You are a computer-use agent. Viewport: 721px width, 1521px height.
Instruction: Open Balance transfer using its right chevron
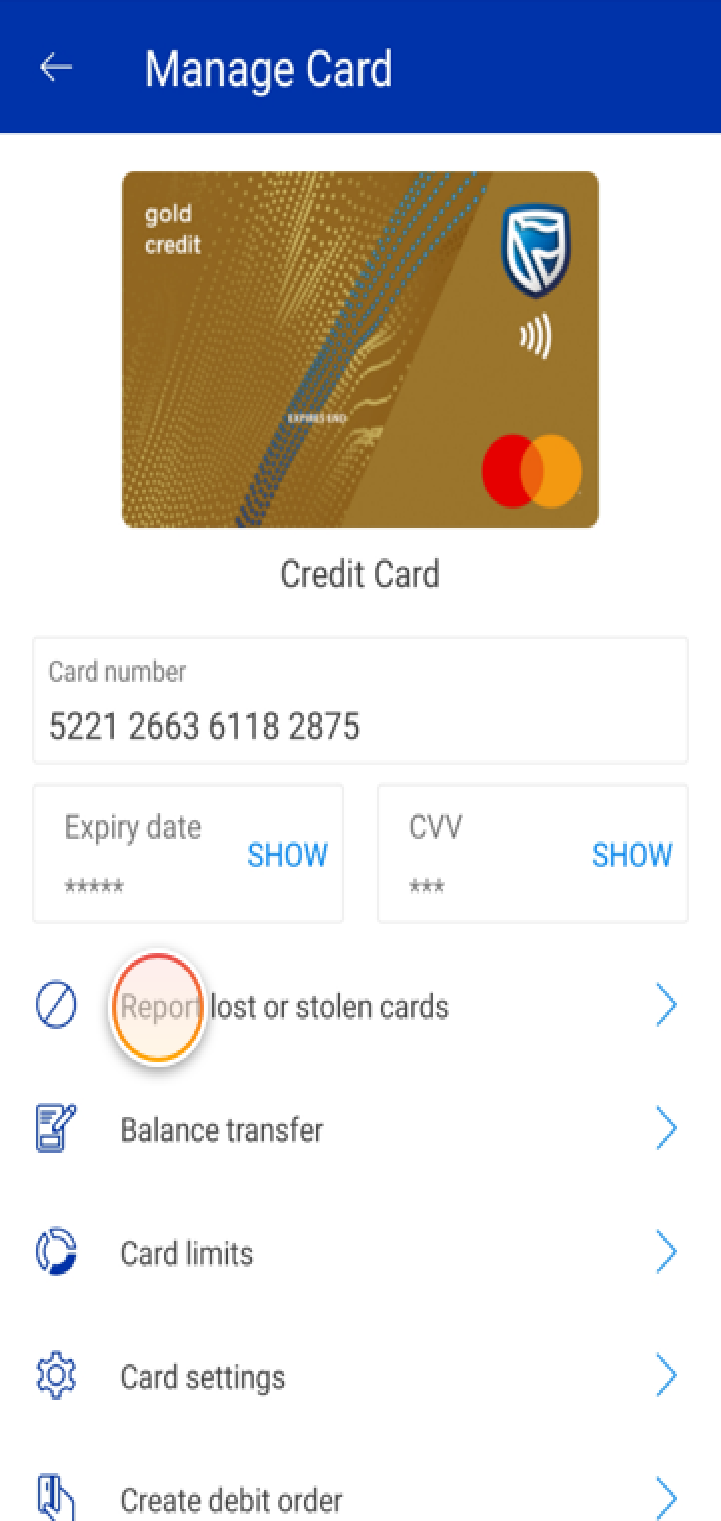click(667, 1128)
